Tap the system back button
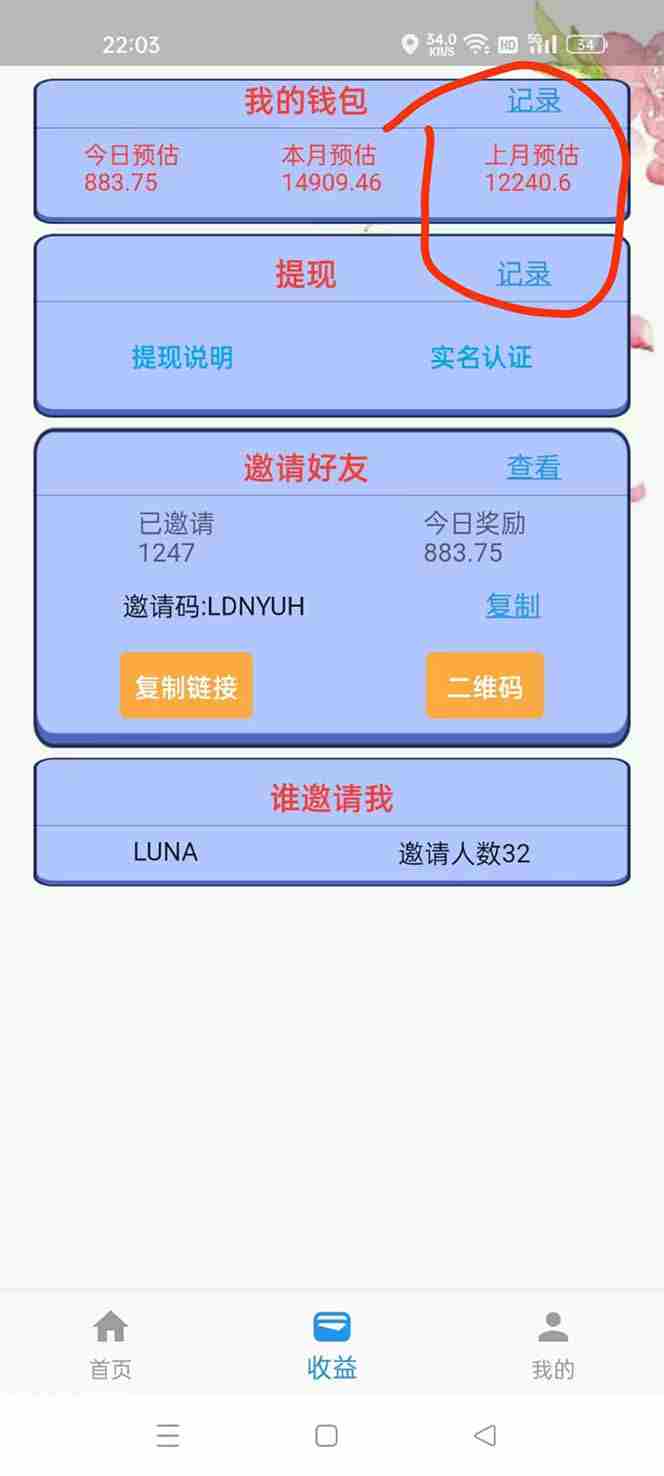This screenshot has height=1476, width=664. [x=484, y=1436]
